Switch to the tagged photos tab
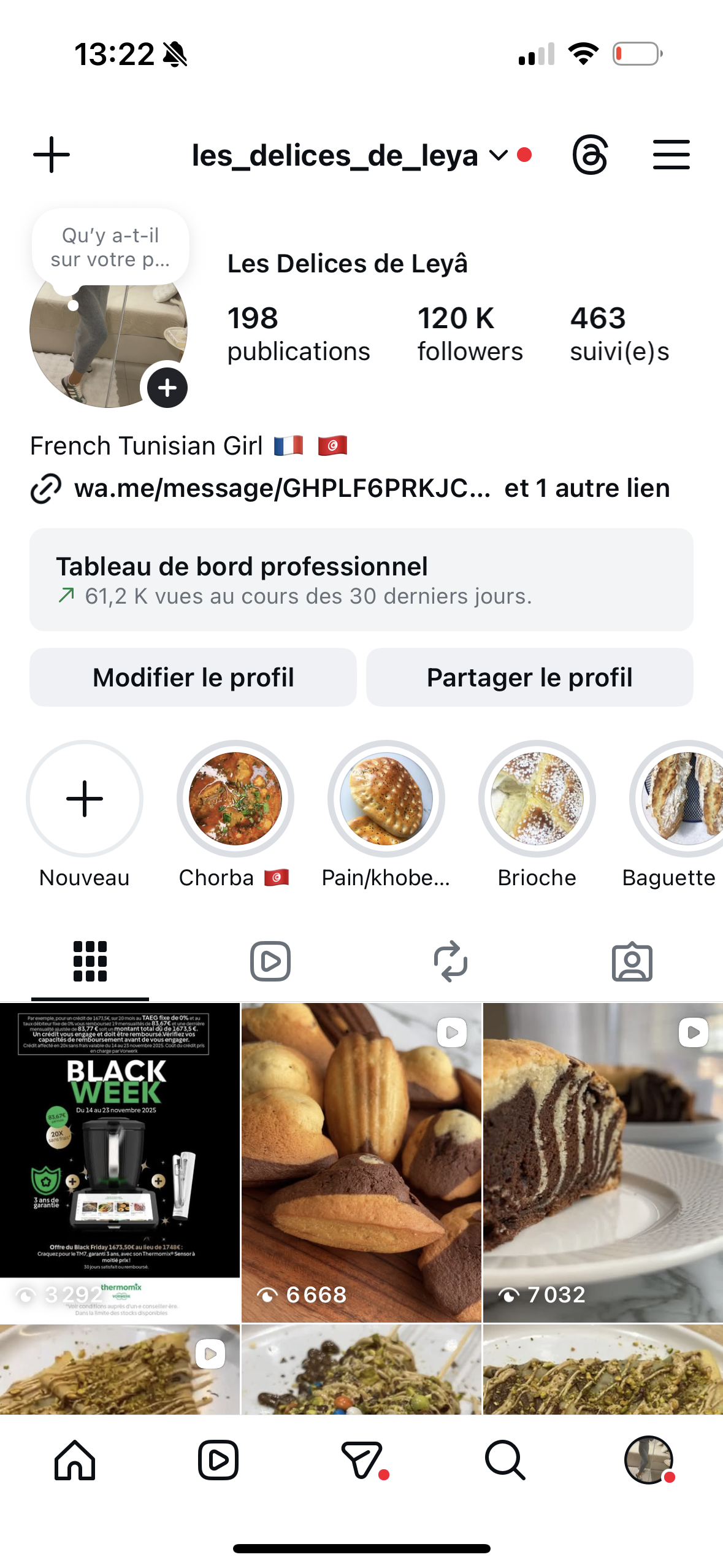The image size is (723, 1568). [x=632, y=961]
